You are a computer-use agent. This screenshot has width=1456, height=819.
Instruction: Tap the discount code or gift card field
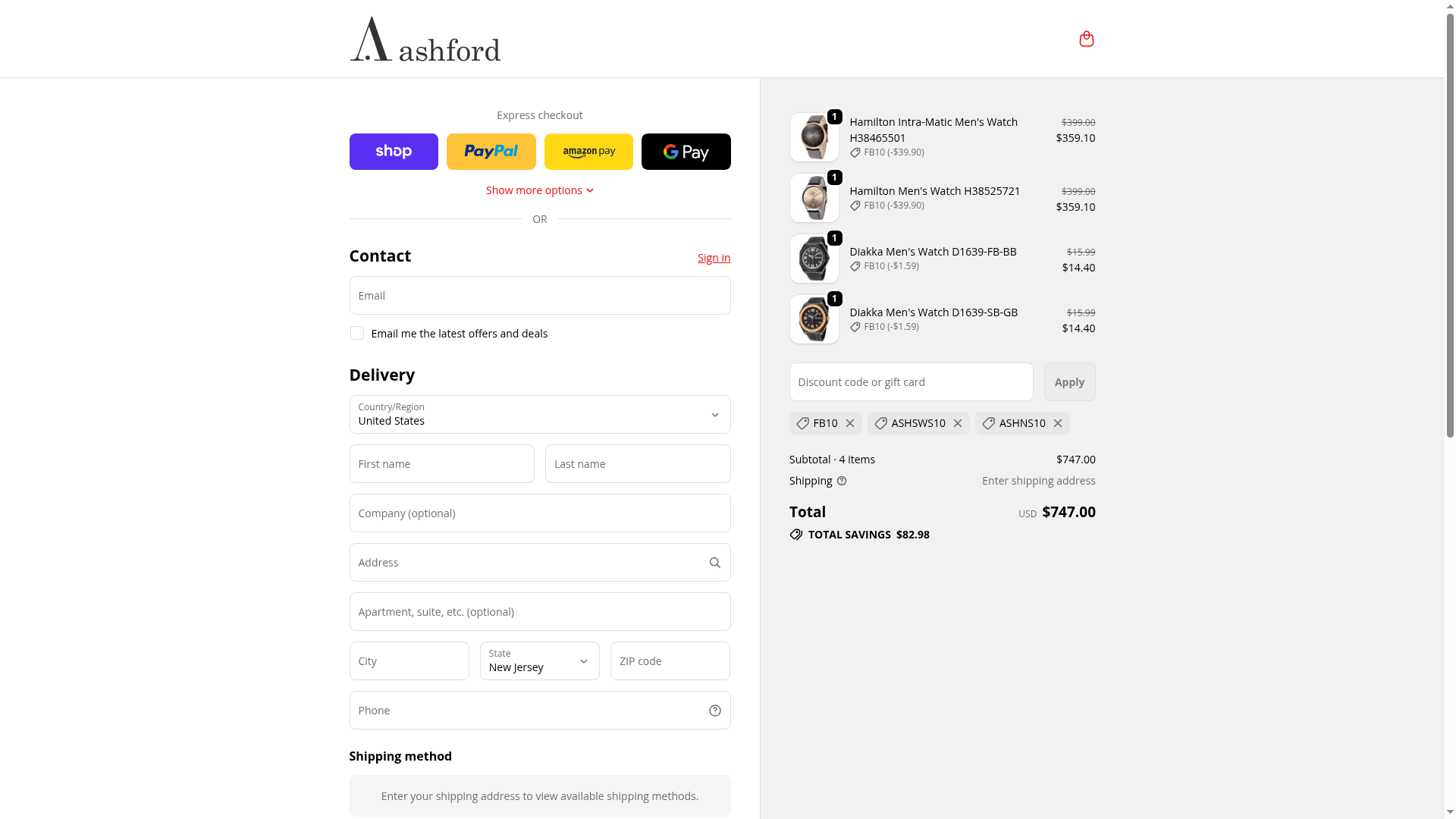pos(911,382)
